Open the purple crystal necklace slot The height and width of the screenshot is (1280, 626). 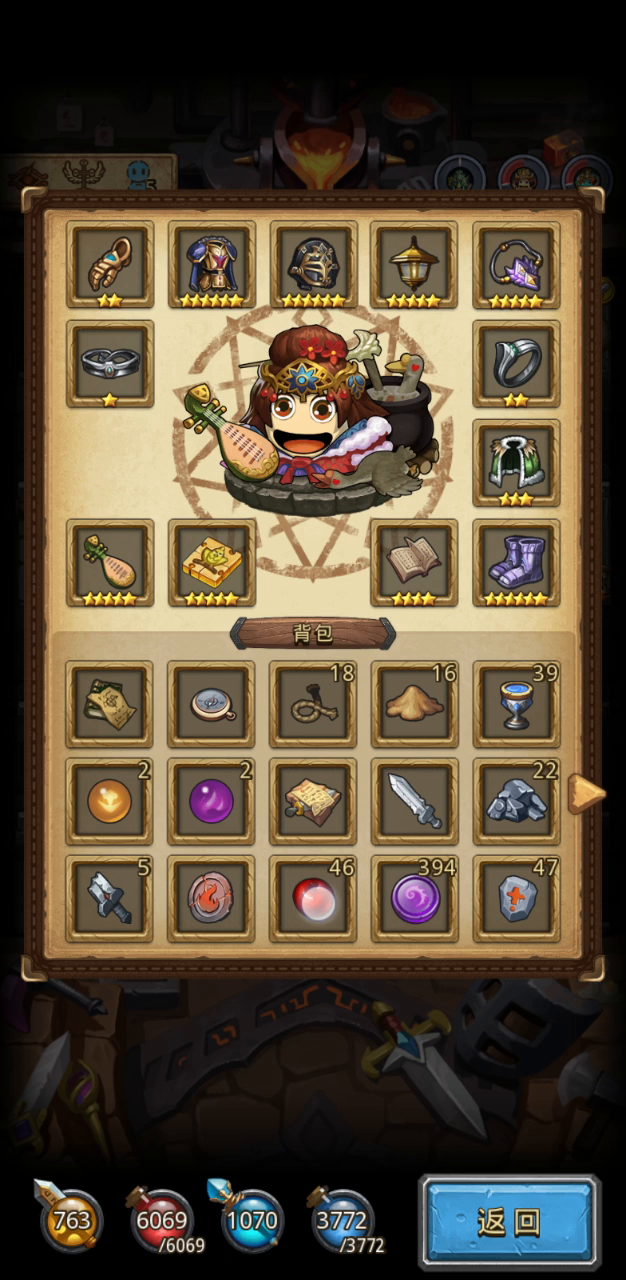(516, 264)
